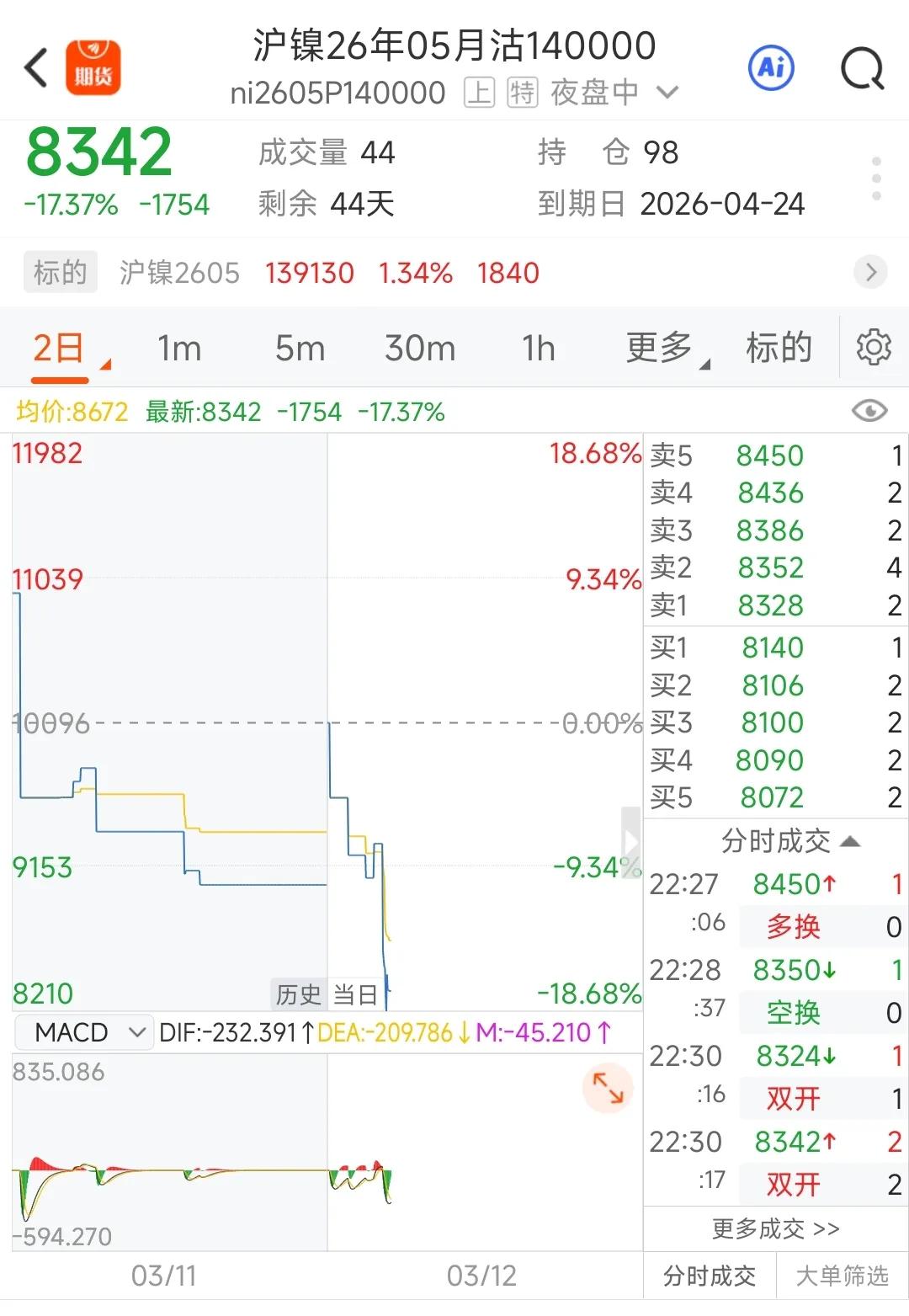This screenshot has width=909, height=1316.
Task: Expand the contract dropdown next to 夜盘中
Action: point(667,92)
